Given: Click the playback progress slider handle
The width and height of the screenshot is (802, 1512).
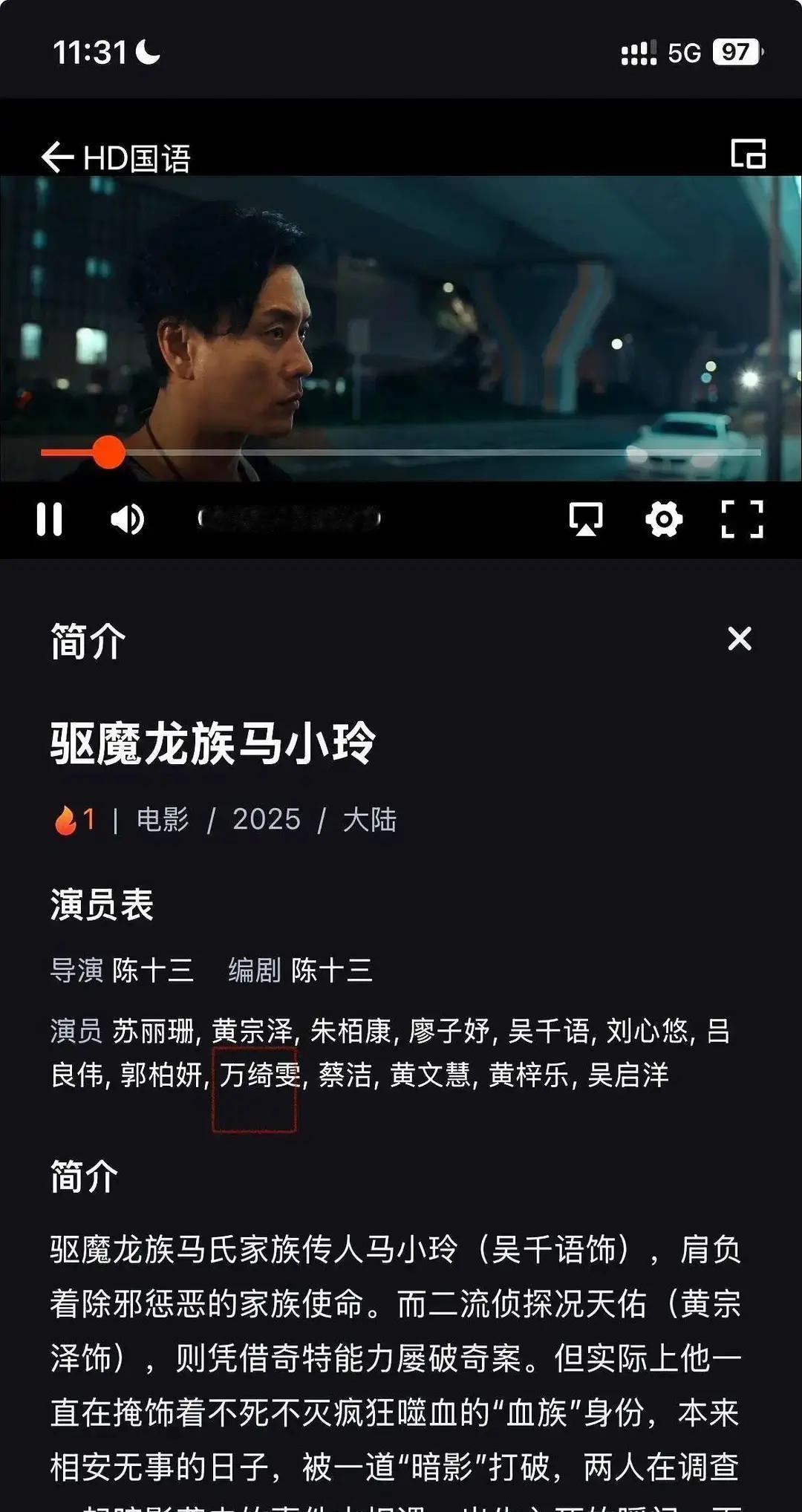Looking at the screenshot, I should (108, 452).
